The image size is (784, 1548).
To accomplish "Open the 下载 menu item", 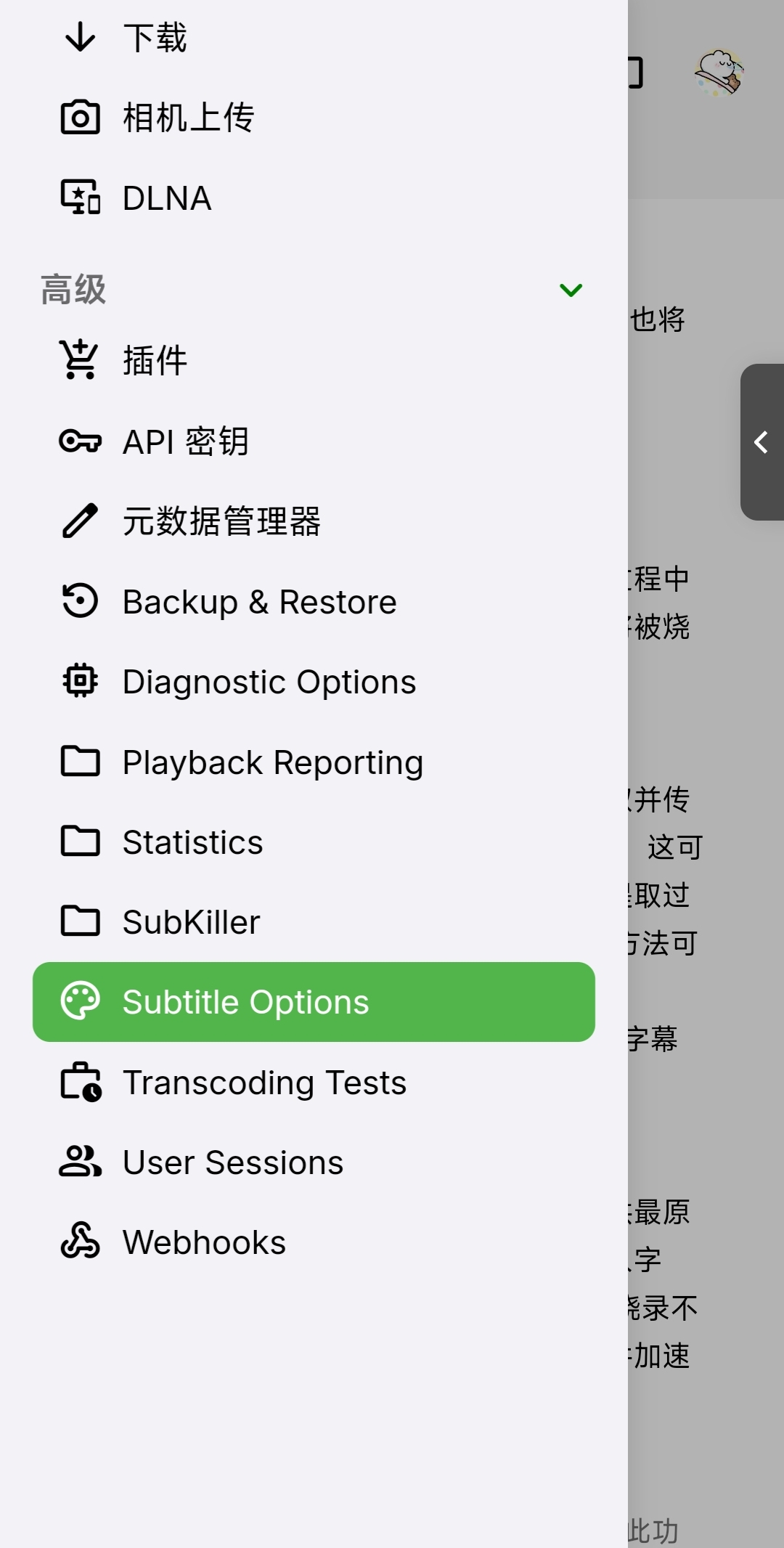I will [154, 38].
